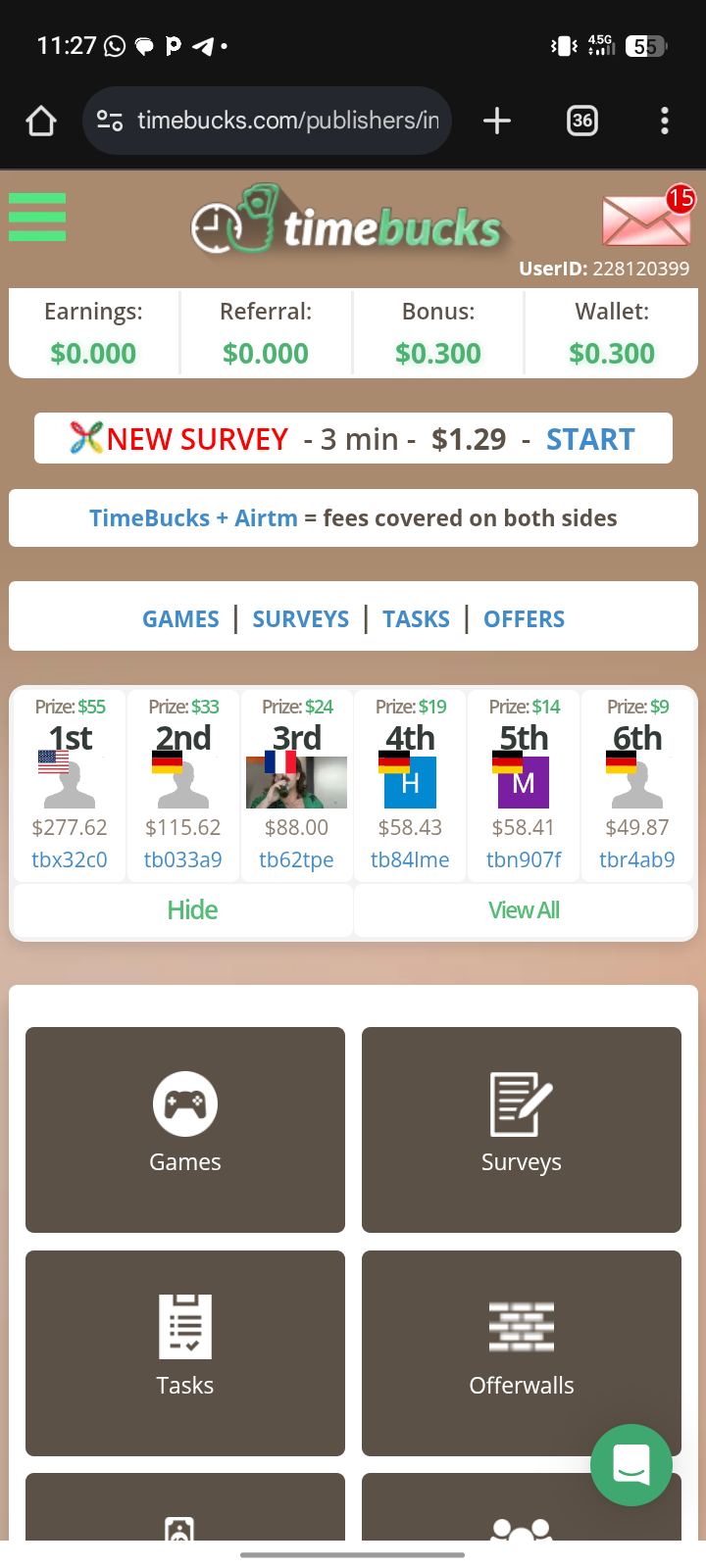706x1568 pixels.
Task: Open the Surveys tile
Action: point(522,1129)
